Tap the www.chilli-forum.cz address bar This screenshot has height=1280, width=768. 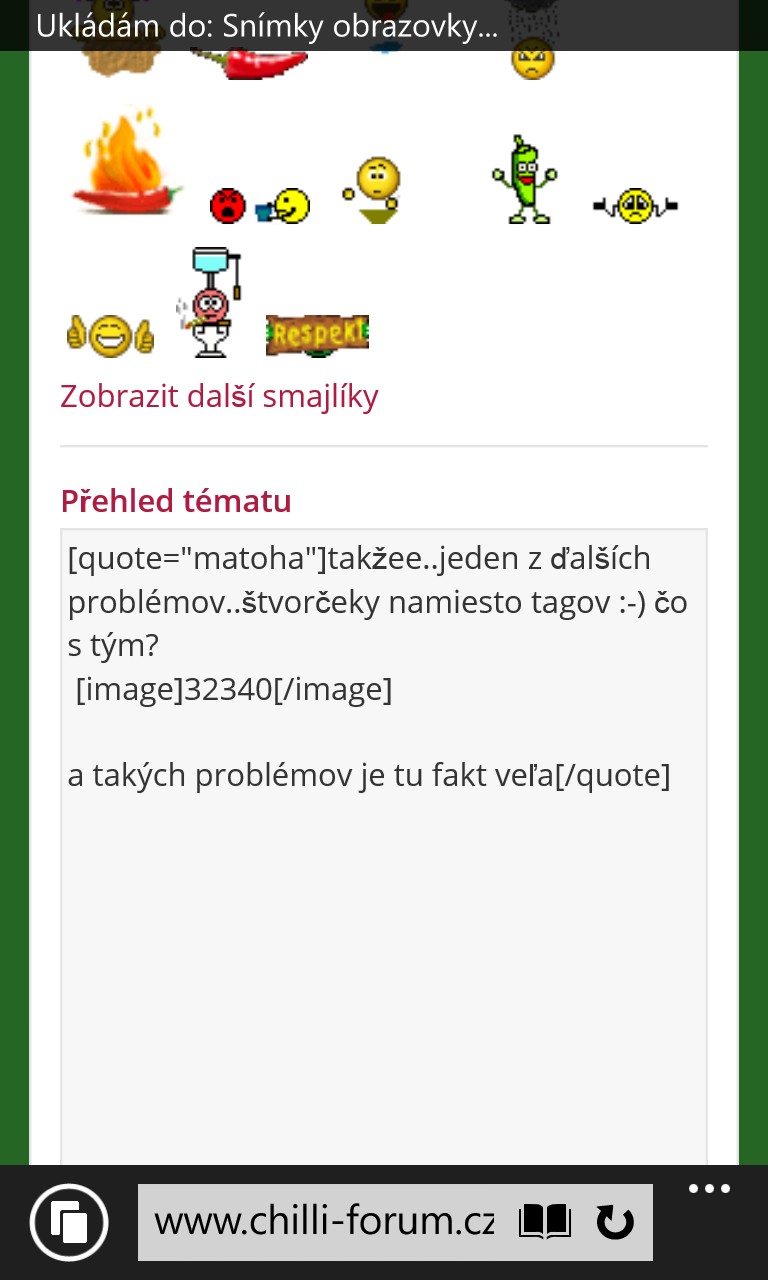point(324,1222)
